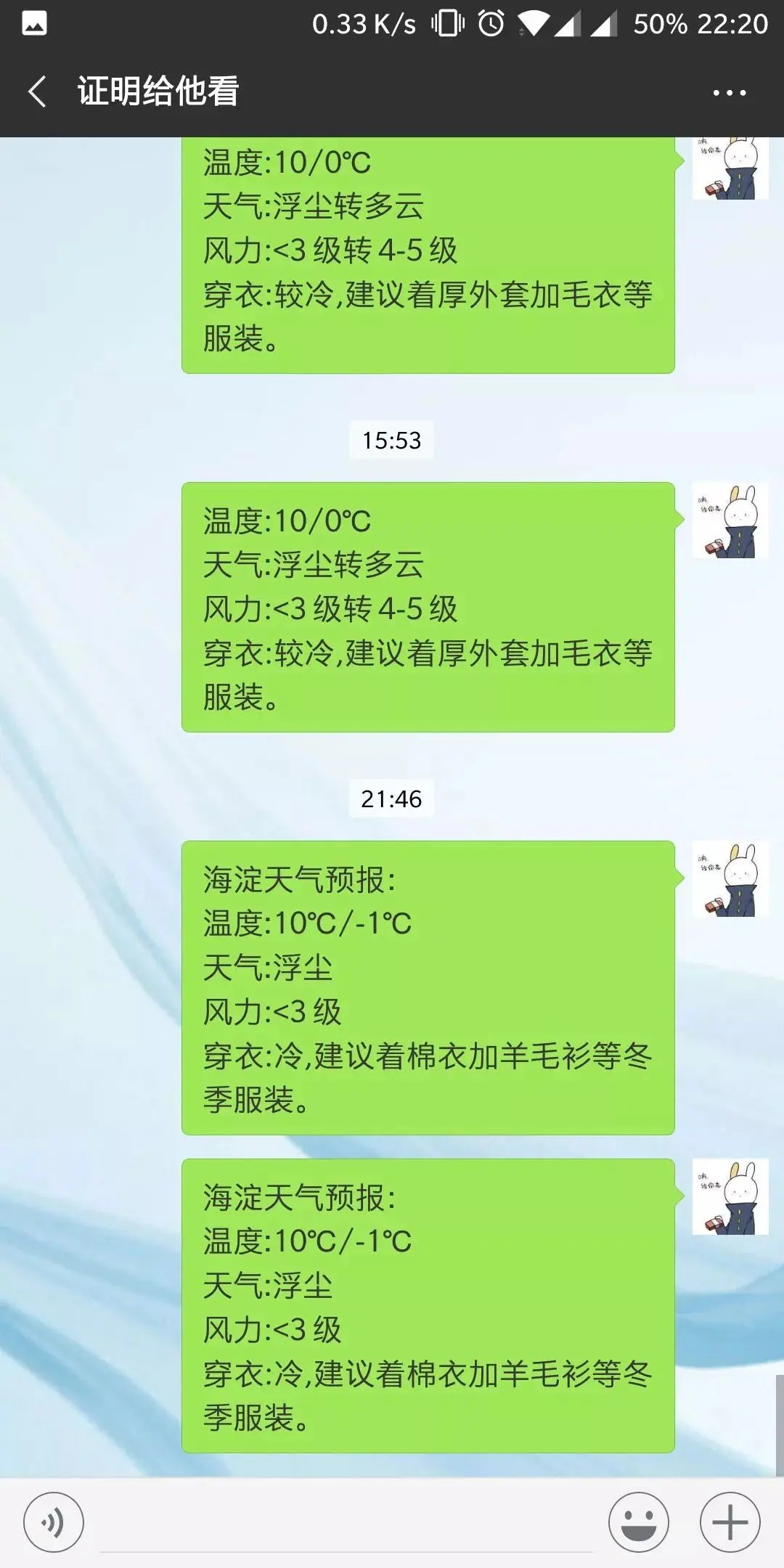Open the three-dot chat options menu
Screen dimensions: 784x1568
[729, 93]
